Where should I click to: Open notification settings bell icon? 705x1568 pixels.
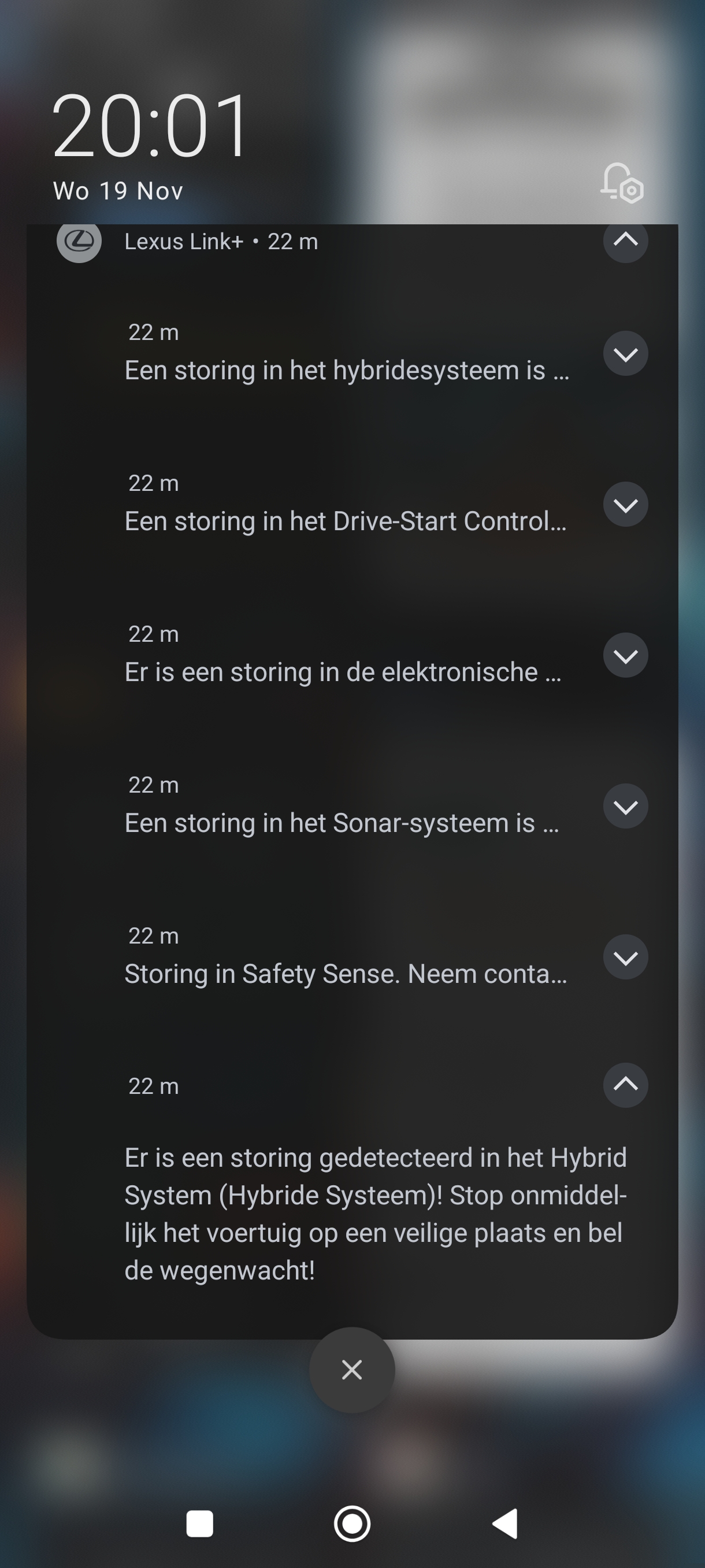pyautogui.click(x=622, y=183)
